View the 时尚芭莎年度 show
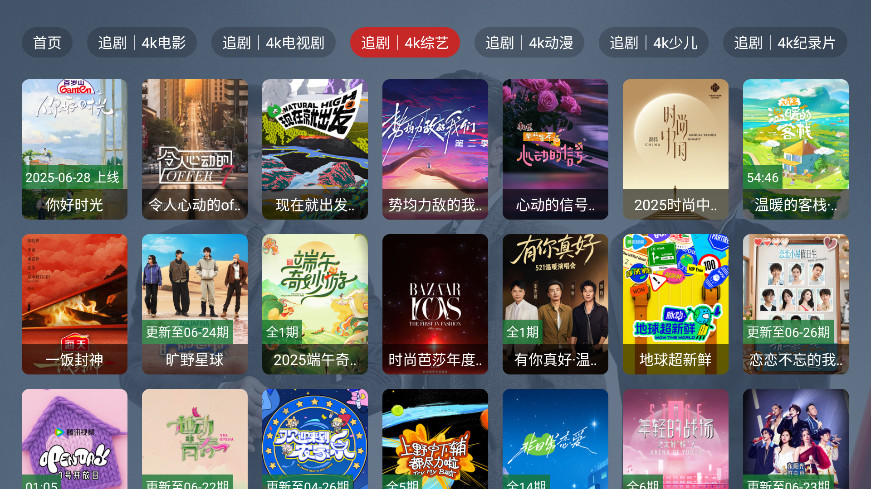This screenshot has height=489, width=871. (x=435, y=303)
